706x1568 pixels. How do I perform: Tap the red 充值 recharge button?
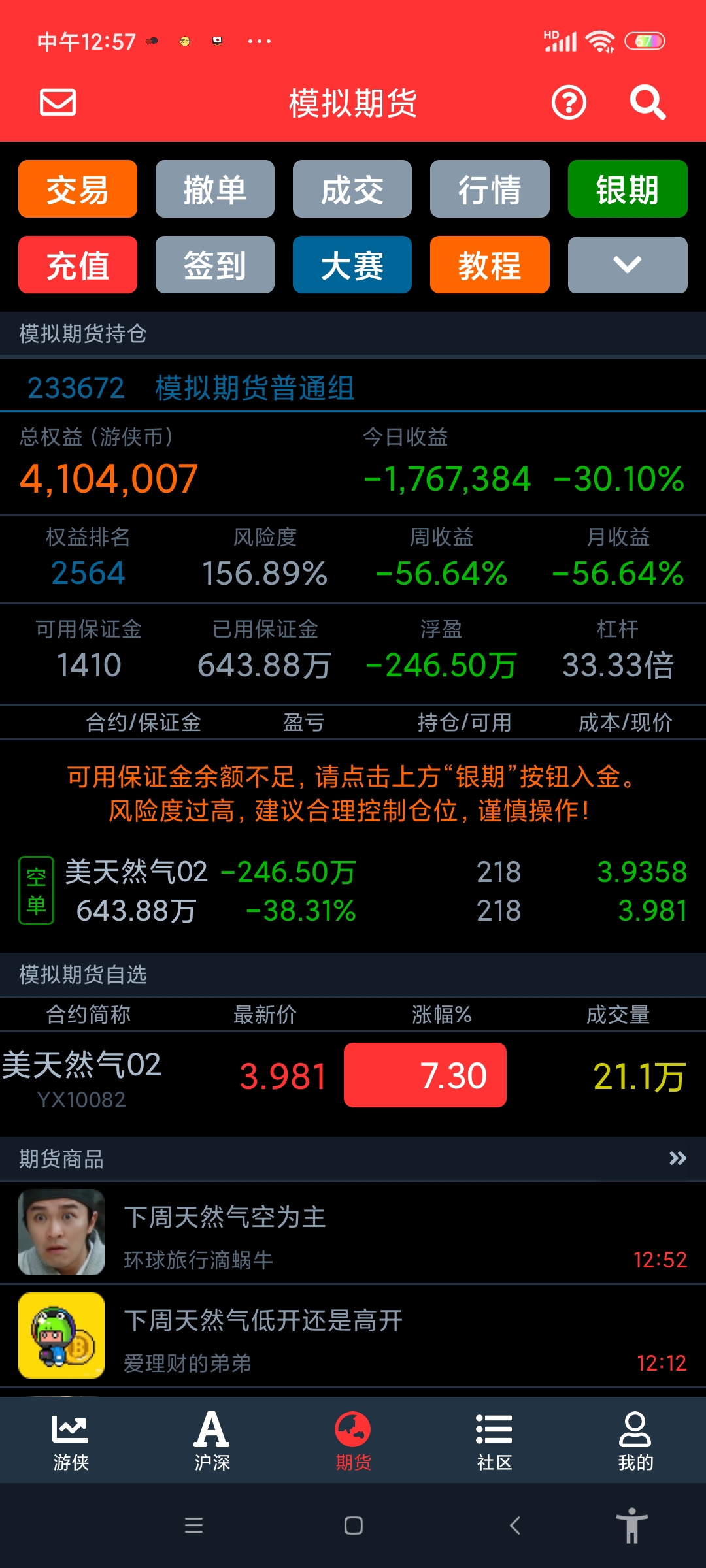[x=78, y=265]
